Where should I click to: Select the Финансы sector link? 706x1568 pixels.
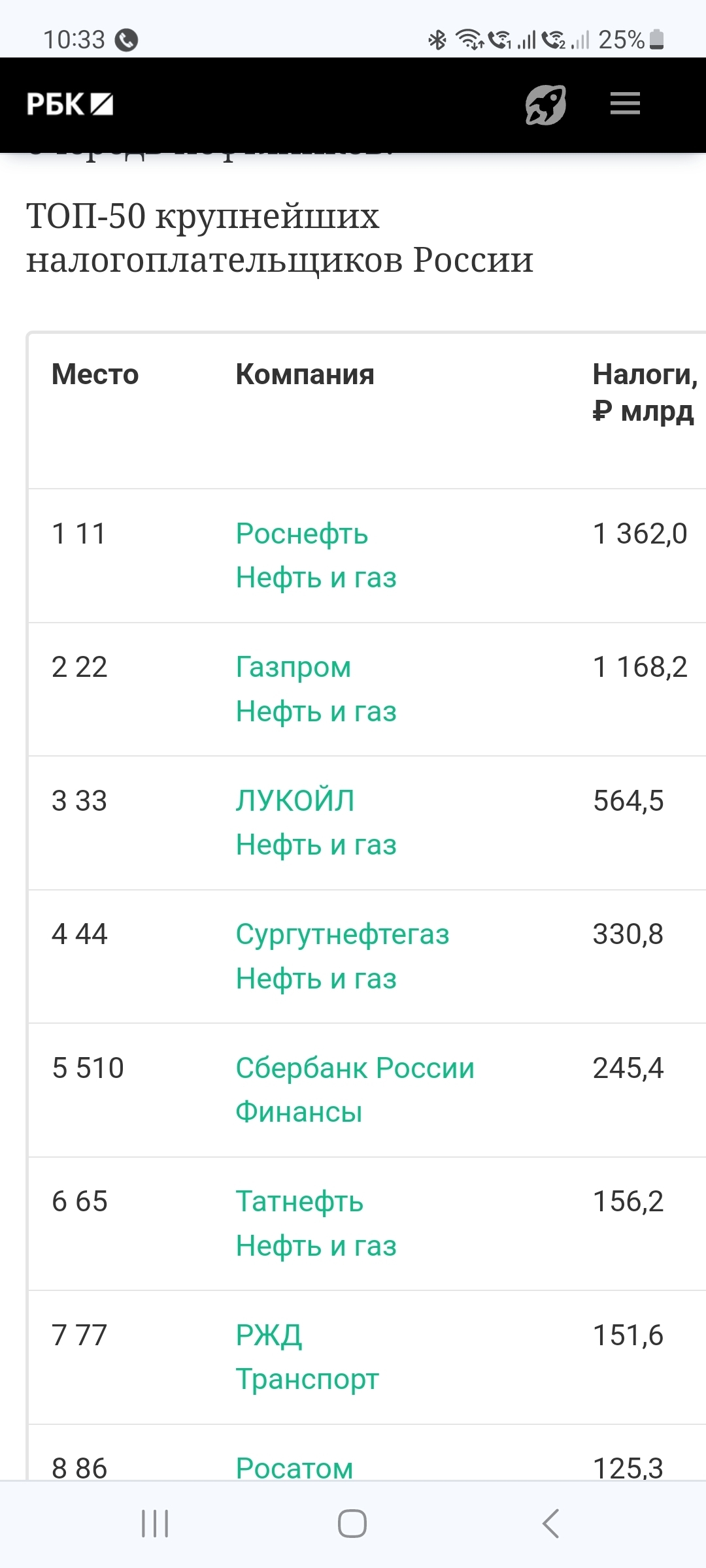pyautogui.click(x=299, y=1112)
